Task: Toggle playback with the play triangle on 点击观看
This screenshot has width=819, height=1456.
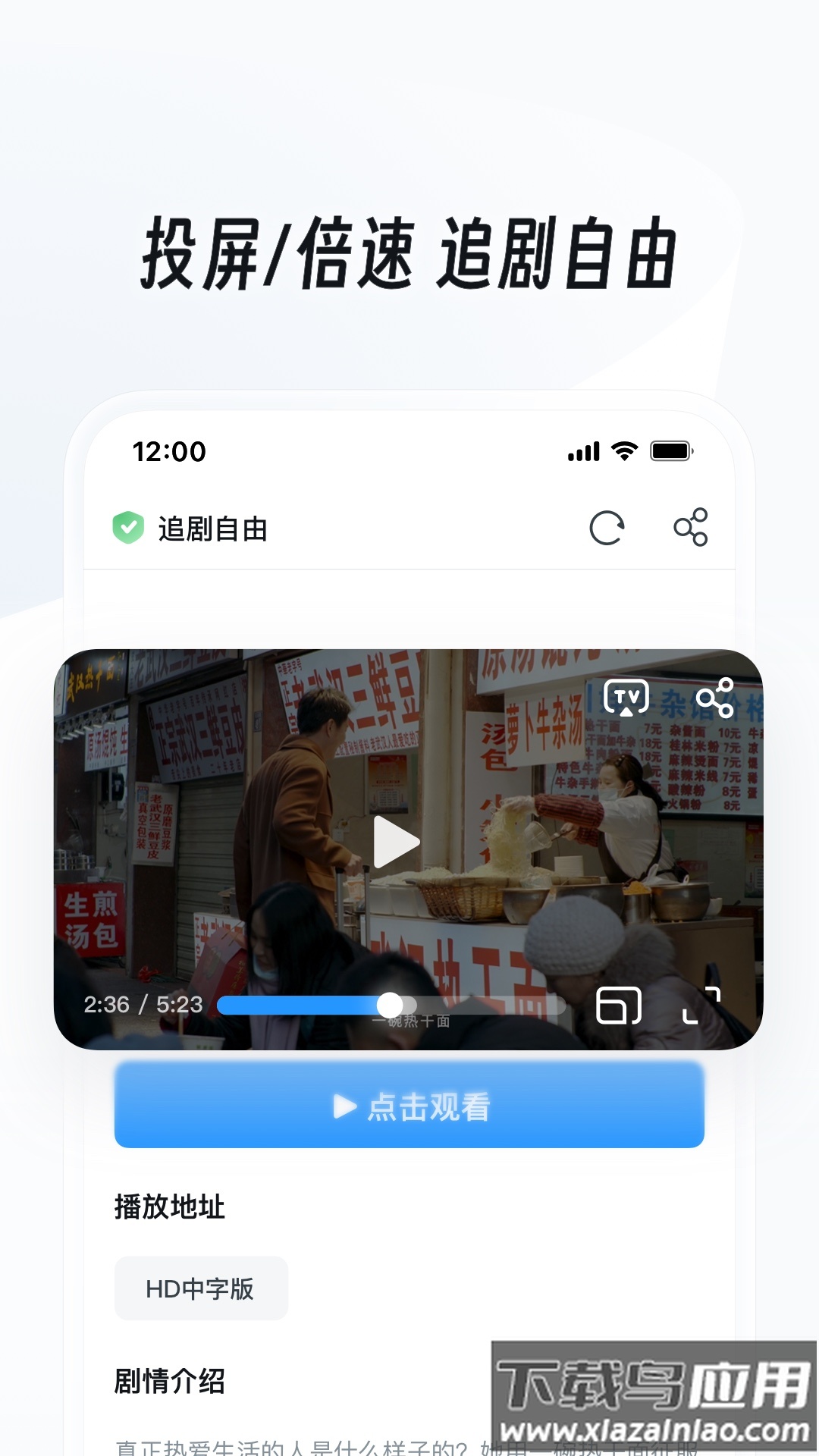Action: (x=344, y=1106)
